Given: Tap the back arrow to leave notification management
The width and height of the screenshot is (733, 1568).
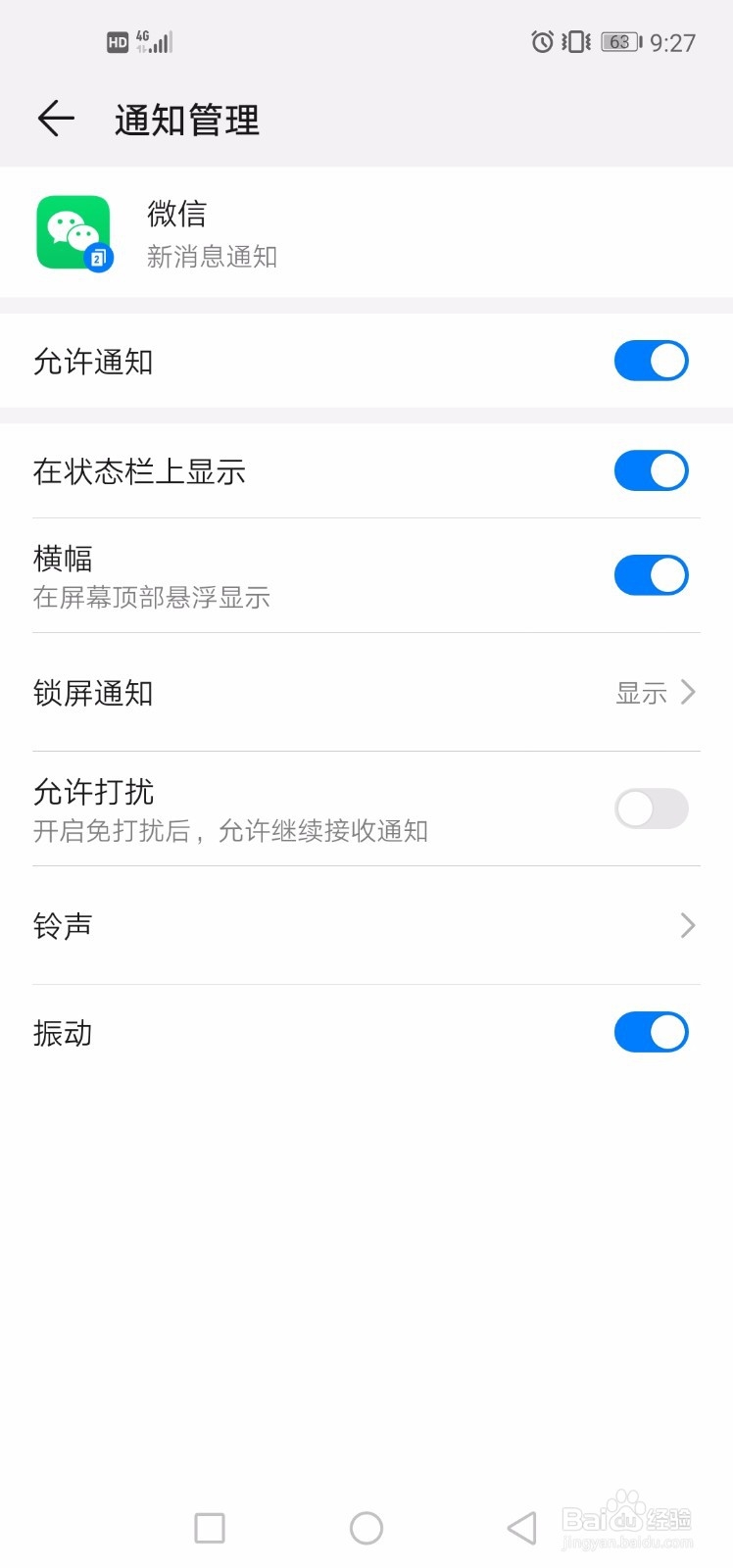Looking at the screenshot, I should [x=55, y=118].
